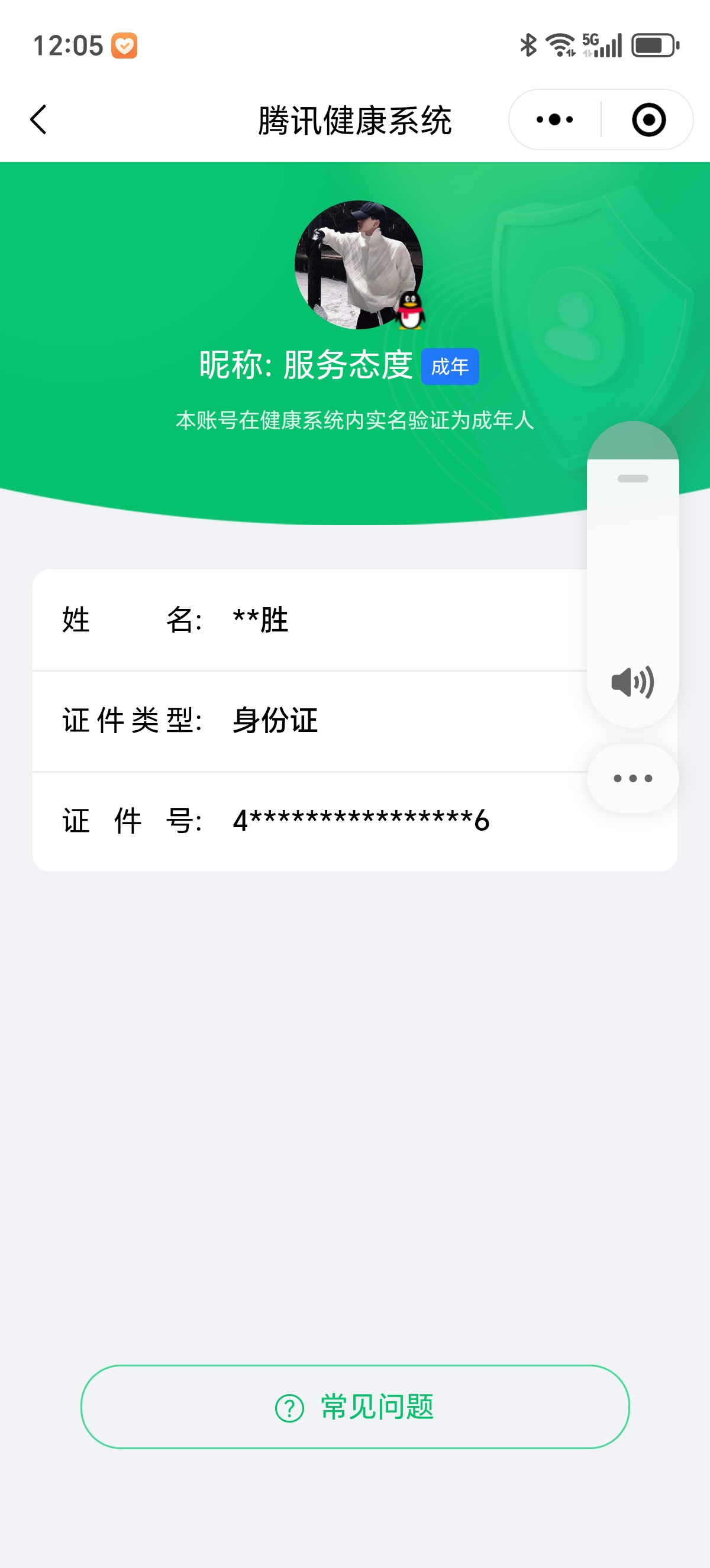Tap the speaker icon on the volume panel
Screen dimensions: 710x1568
(632, 682)
